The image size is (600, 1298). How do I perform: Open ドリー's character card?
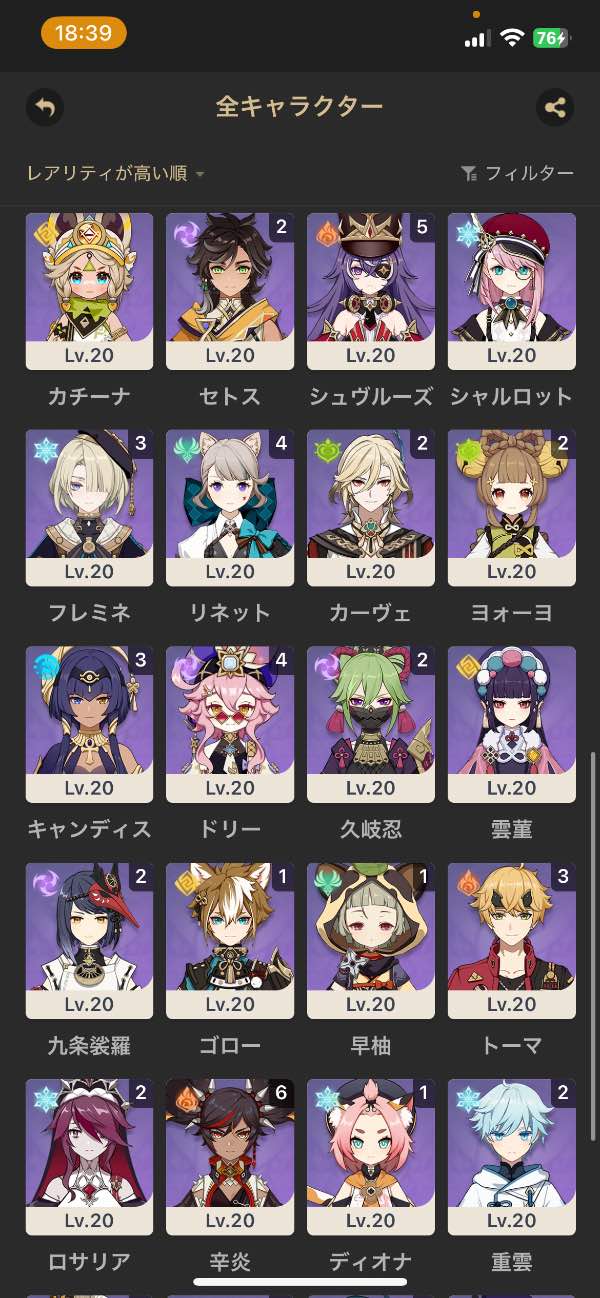[230, 723]
